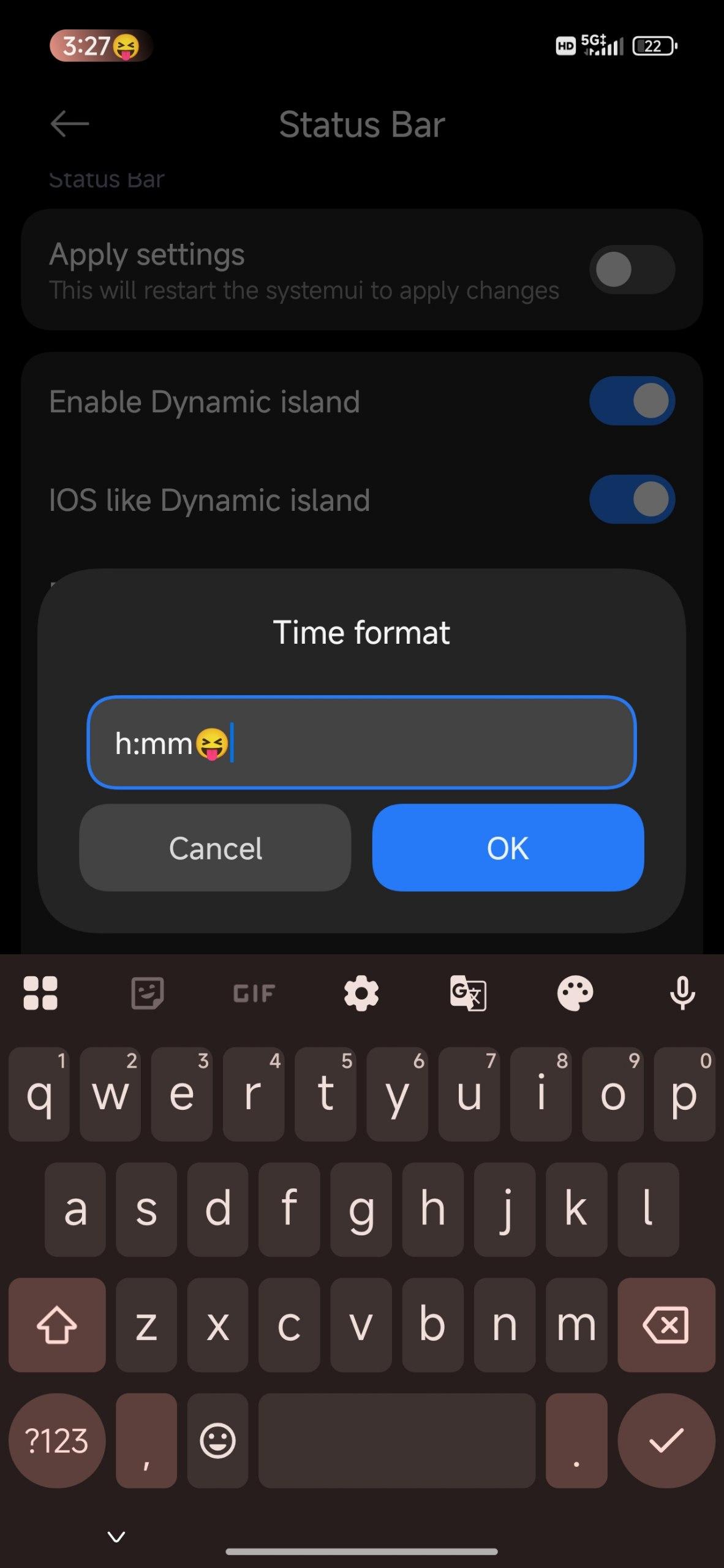Type the letter h key
The image size is (724, 1568).
(432, 1209)
